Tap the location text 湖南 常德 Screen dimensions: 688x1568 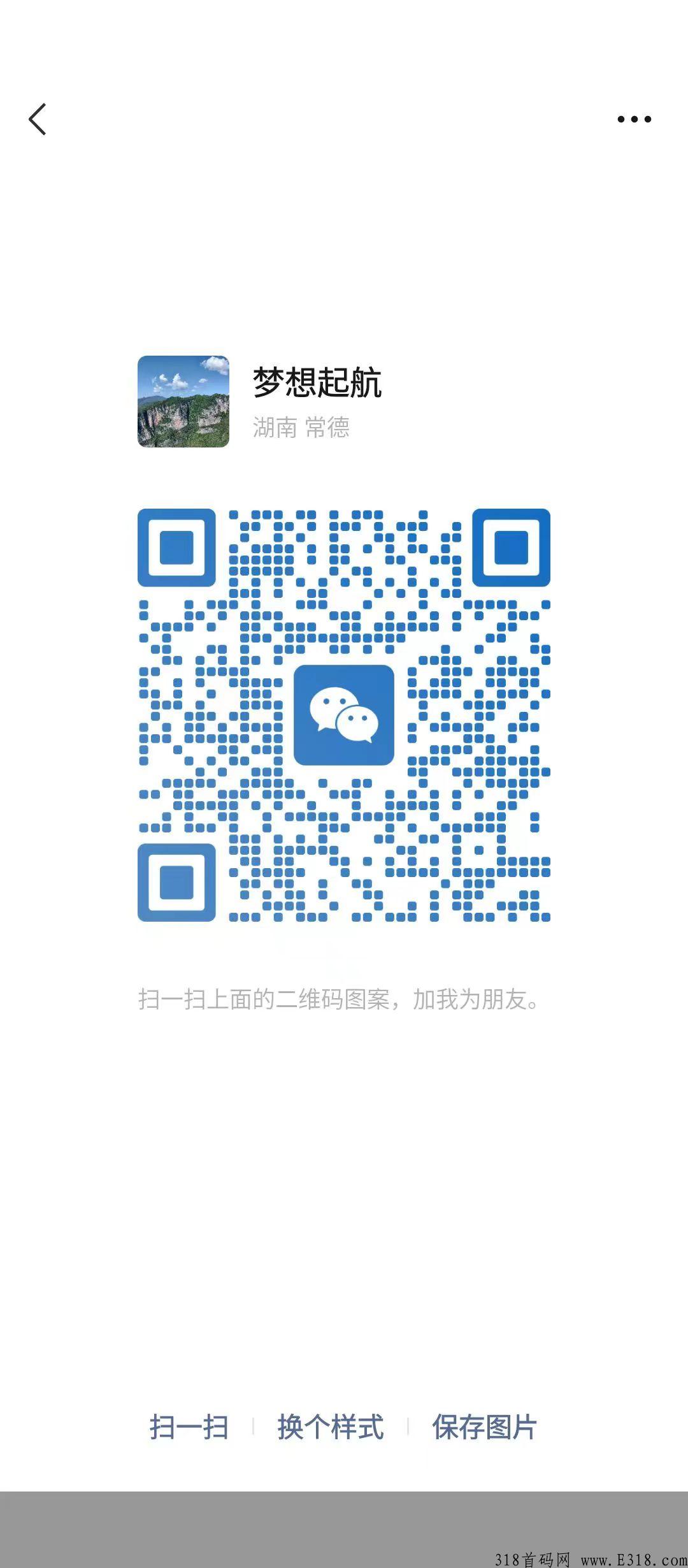300,429
